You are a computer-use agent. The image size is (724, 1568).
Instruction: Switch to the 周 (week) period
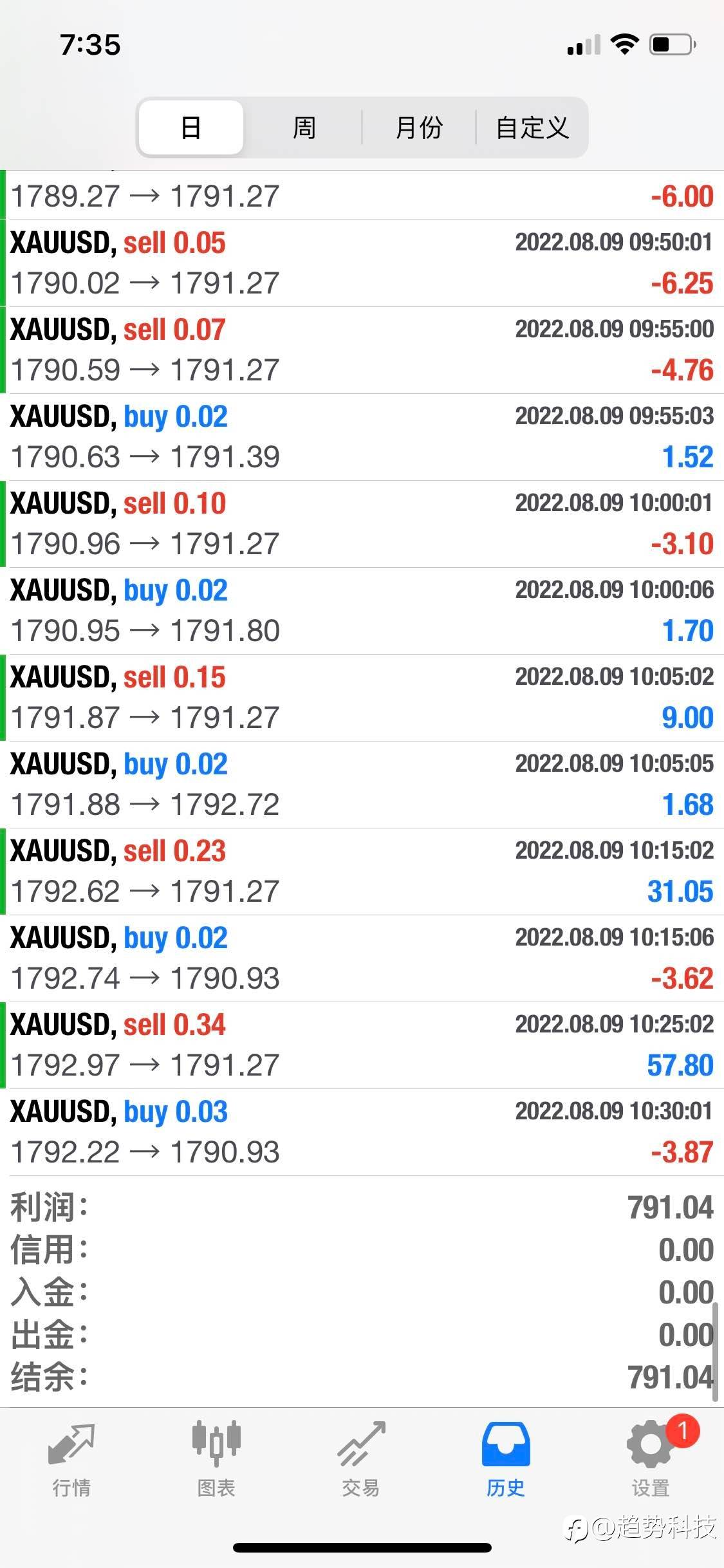coord(304,127)
